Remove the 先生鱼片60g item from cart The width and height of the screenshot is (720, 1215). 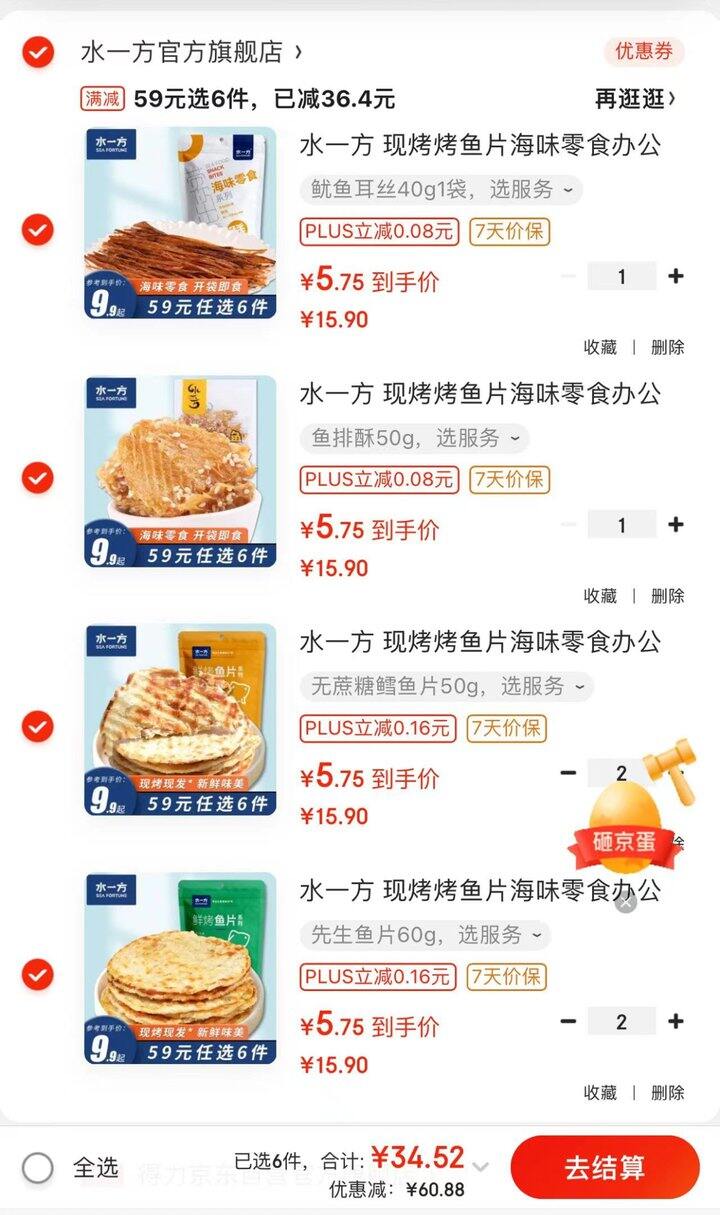pos(667,1092)
